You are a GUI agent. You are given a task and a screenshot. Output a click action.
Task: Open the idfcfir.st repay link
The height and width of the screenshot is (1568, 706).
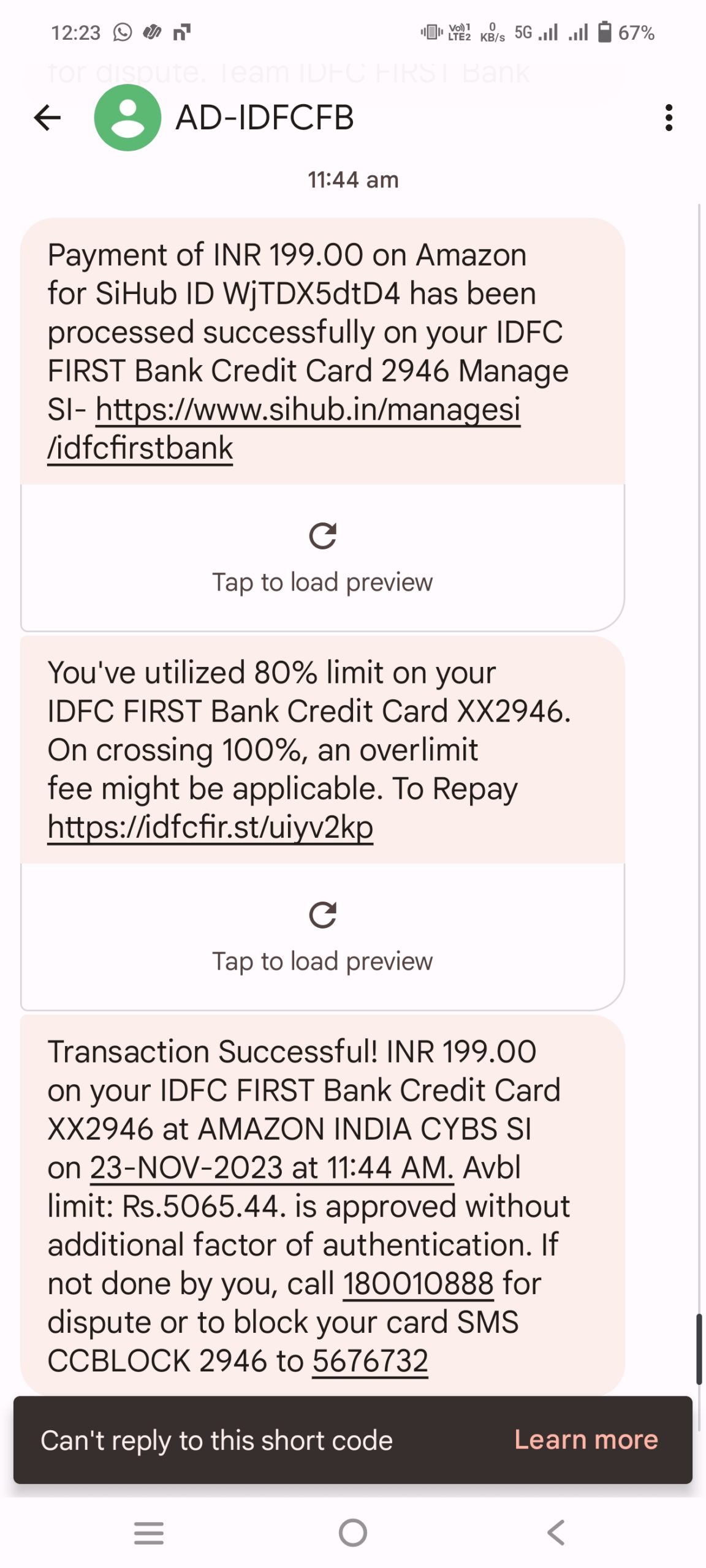[x=210, y=827]
